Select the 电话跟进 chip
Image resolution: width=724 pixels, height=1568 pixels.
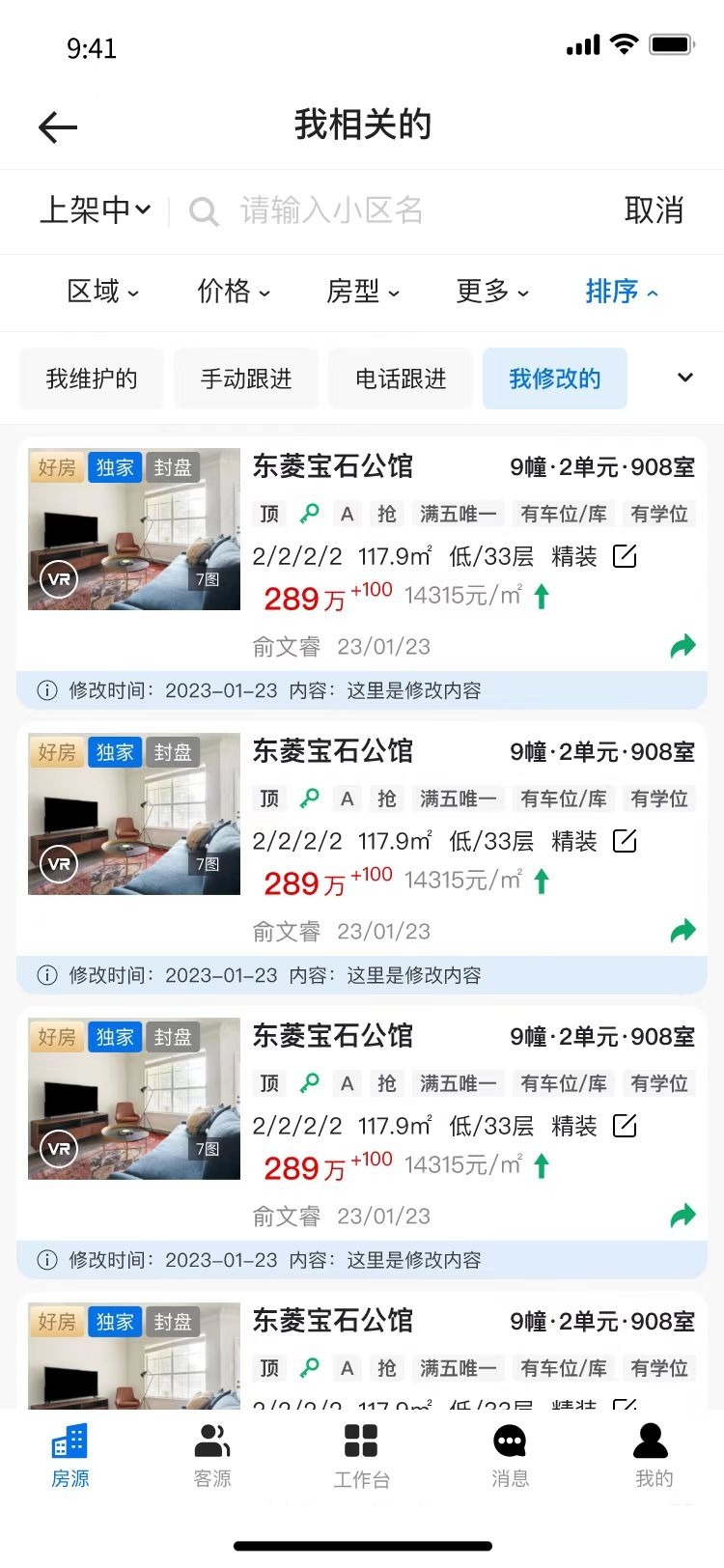401,378
